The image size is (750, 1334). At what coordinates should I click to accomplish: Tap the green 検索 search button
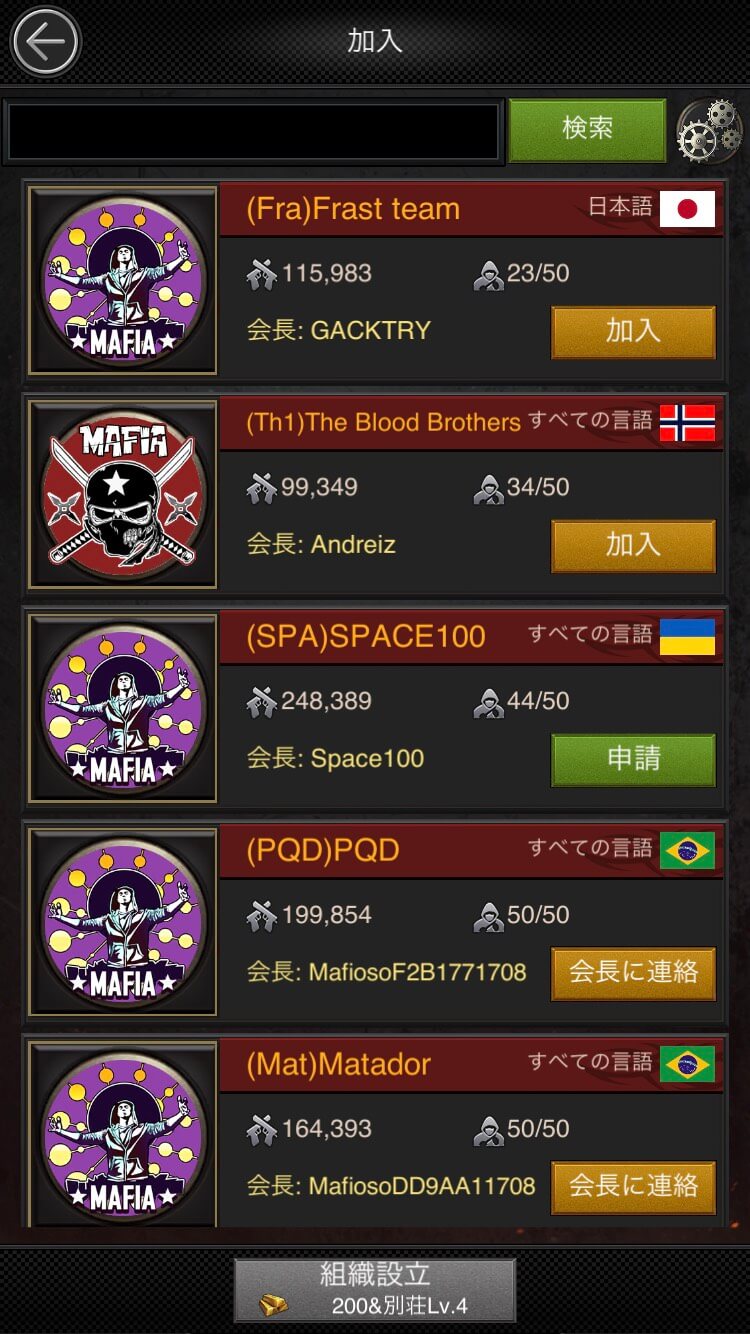[x=587, y=129]
